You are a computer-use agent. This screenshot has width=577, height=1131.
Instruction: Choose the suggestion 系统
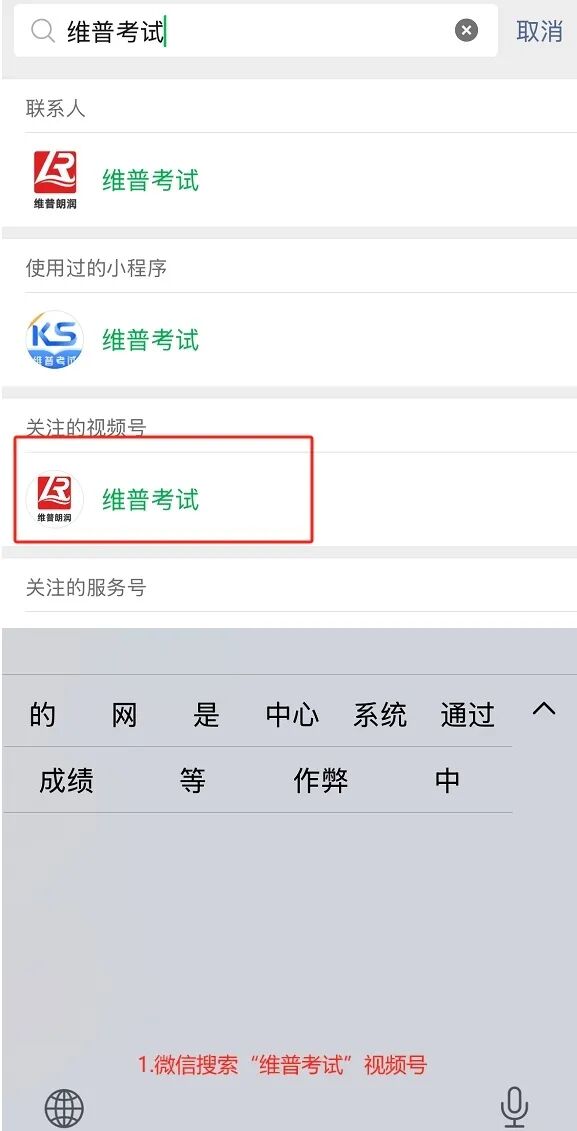pos(380,715)
